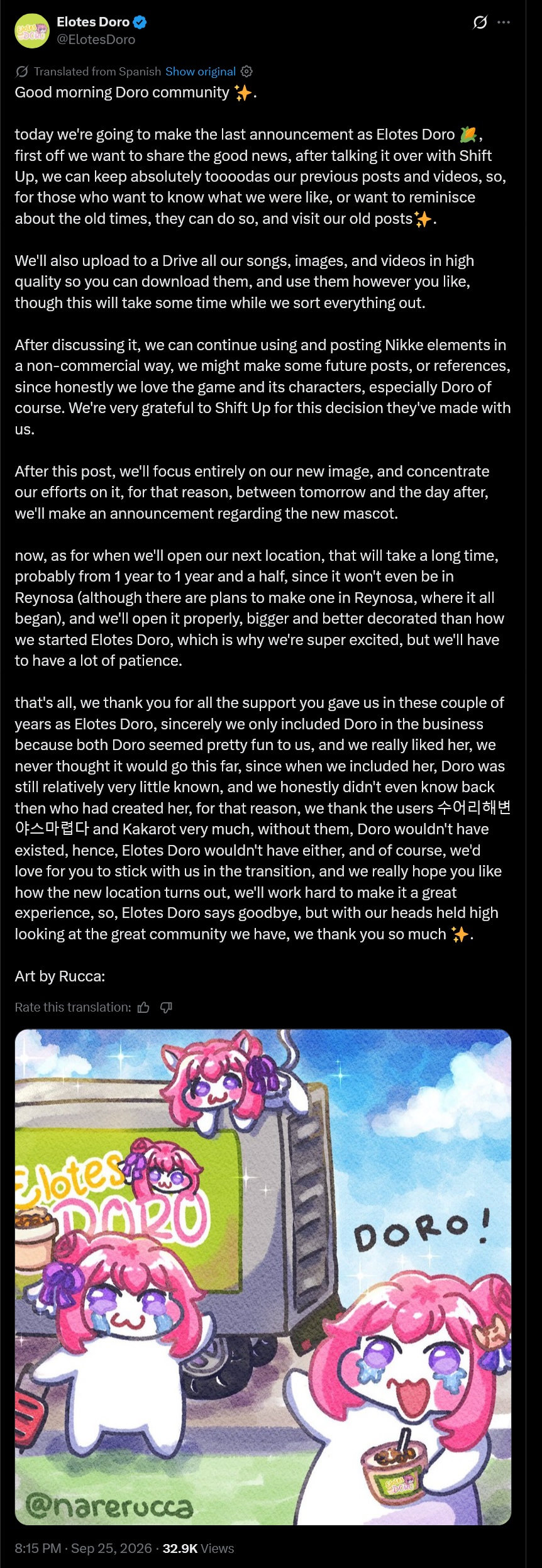View the 8:15 PM Sep 25 timestamp link
This screenshot has height=1568, width=542.
pos(83,1549)
